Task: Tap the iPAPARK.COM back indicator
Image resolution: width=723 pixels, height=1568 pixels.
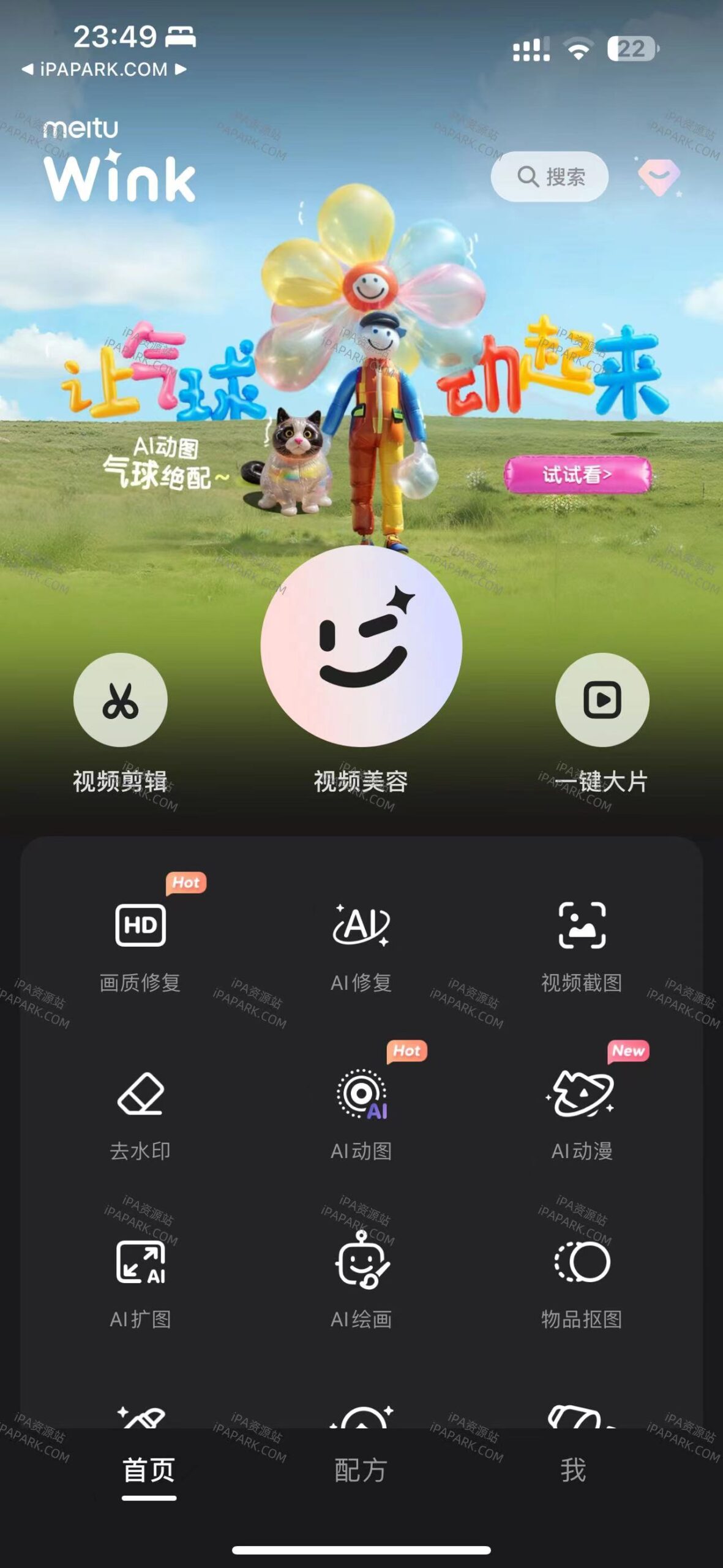Action: [x=104, y=69]
